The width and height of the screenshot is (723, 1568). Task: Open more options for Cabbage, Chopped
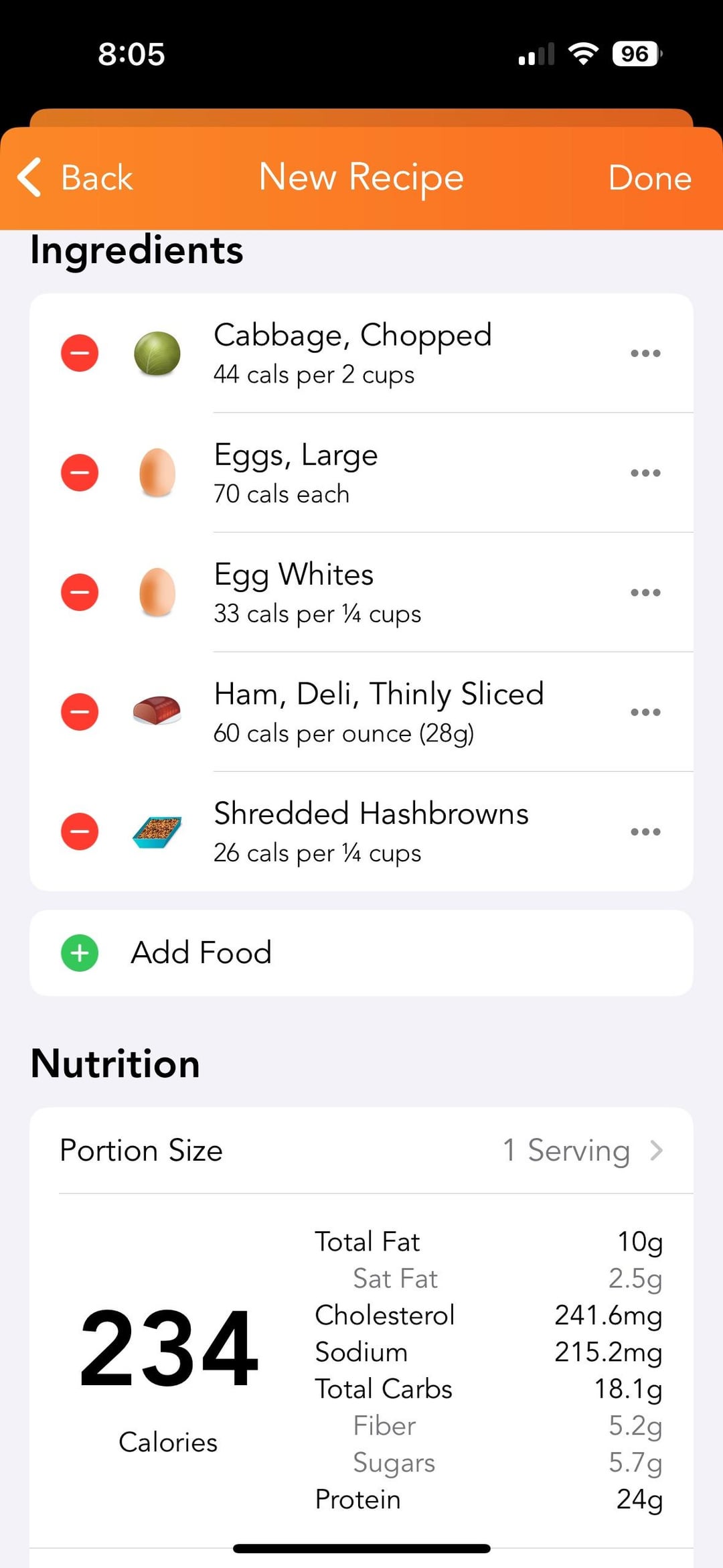(645, 353)
